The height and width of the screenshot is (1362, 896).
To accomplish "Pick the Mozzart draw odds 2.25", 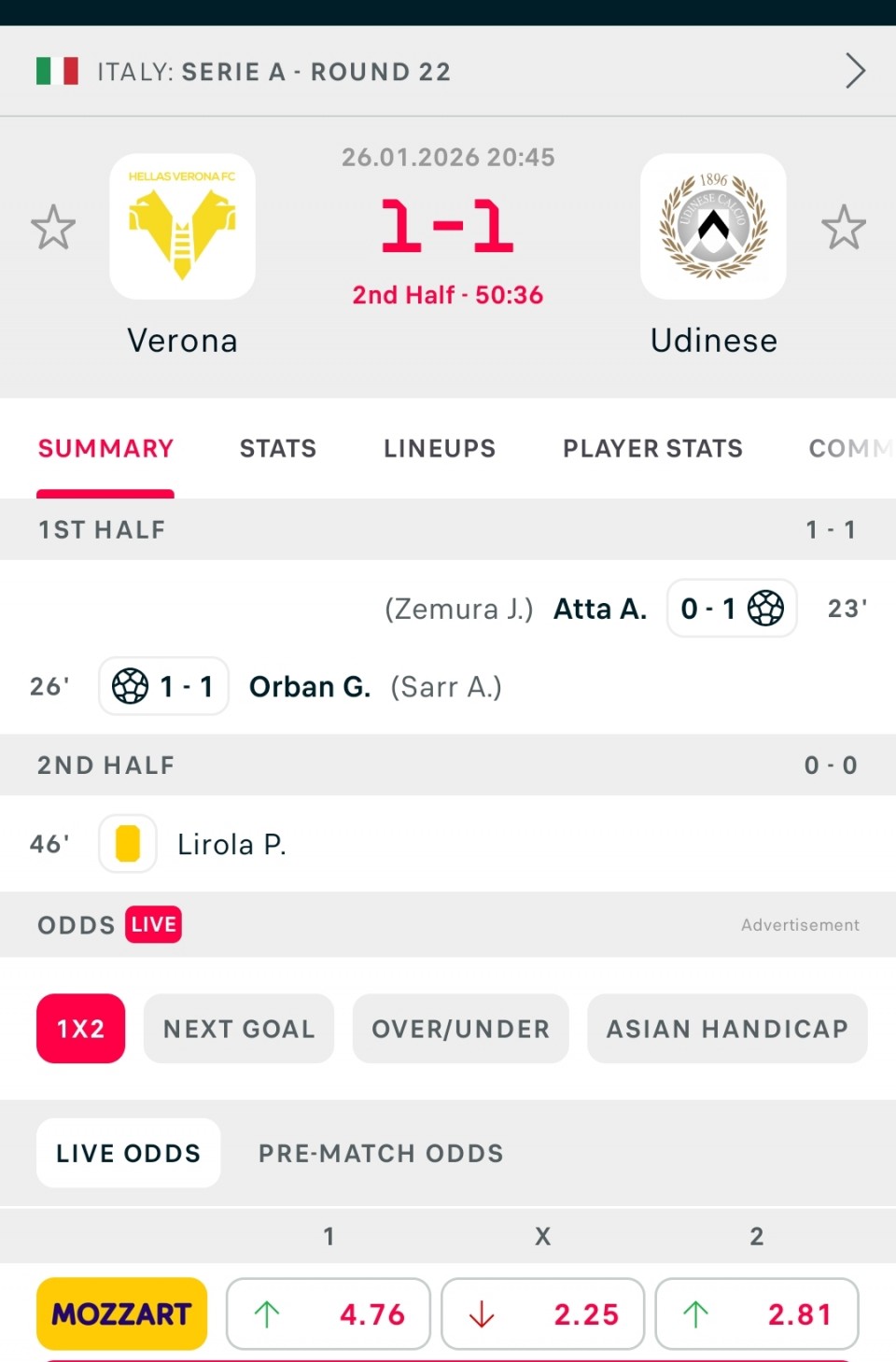I will tap(542, 1314).
